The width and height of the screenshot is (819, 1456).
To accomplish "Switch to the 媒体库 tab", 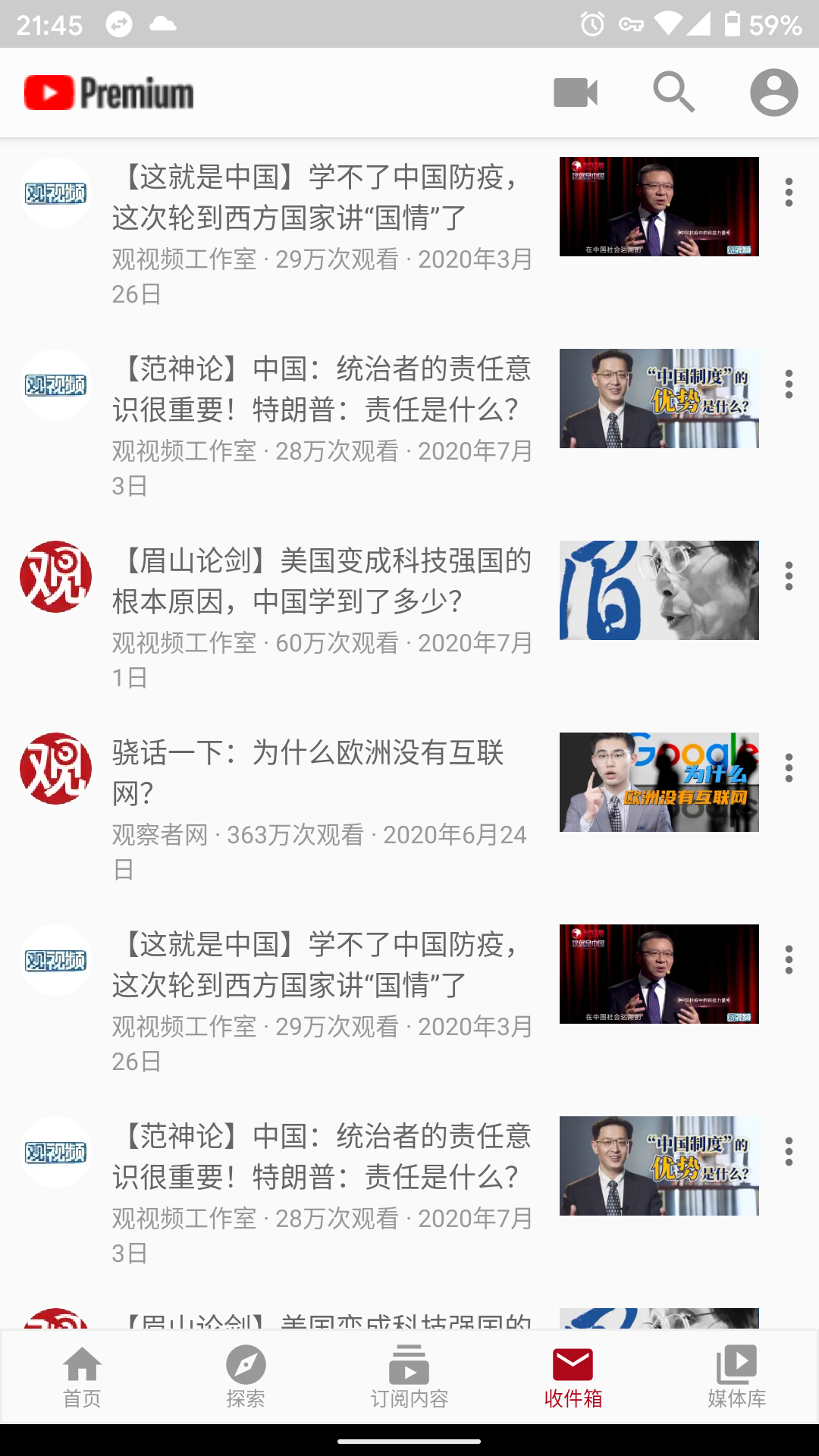I will 737,1376.
